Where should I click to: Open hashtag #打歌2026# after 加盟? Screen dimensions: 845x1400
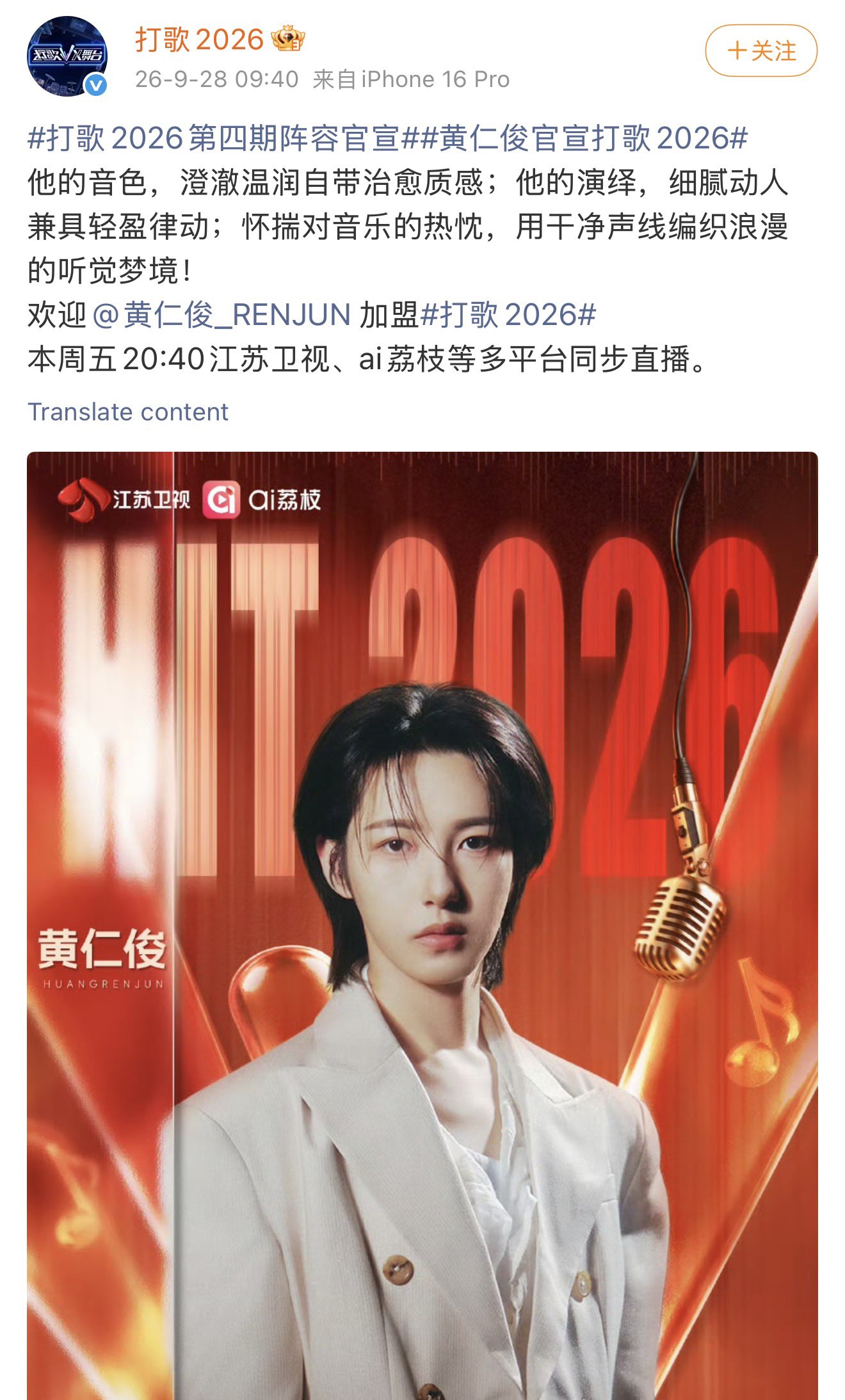[x=508, y=315]
